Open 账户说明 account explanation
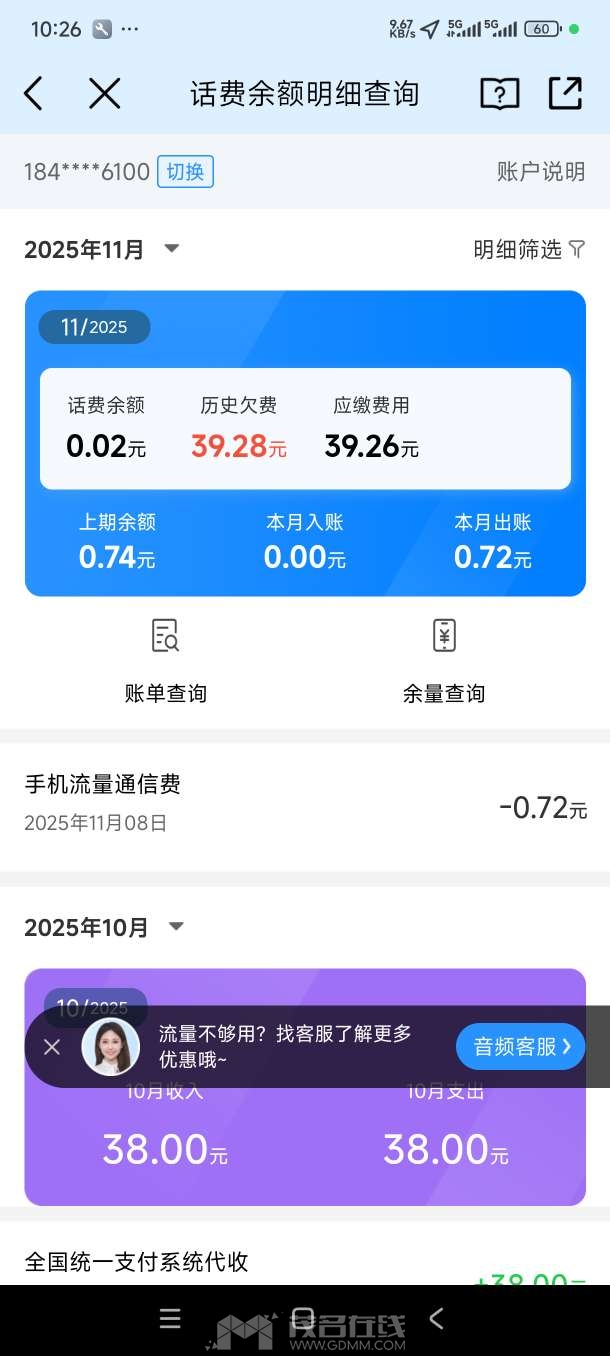The height and width of the screenshot is (1356, 610). (x=541, y=172)
